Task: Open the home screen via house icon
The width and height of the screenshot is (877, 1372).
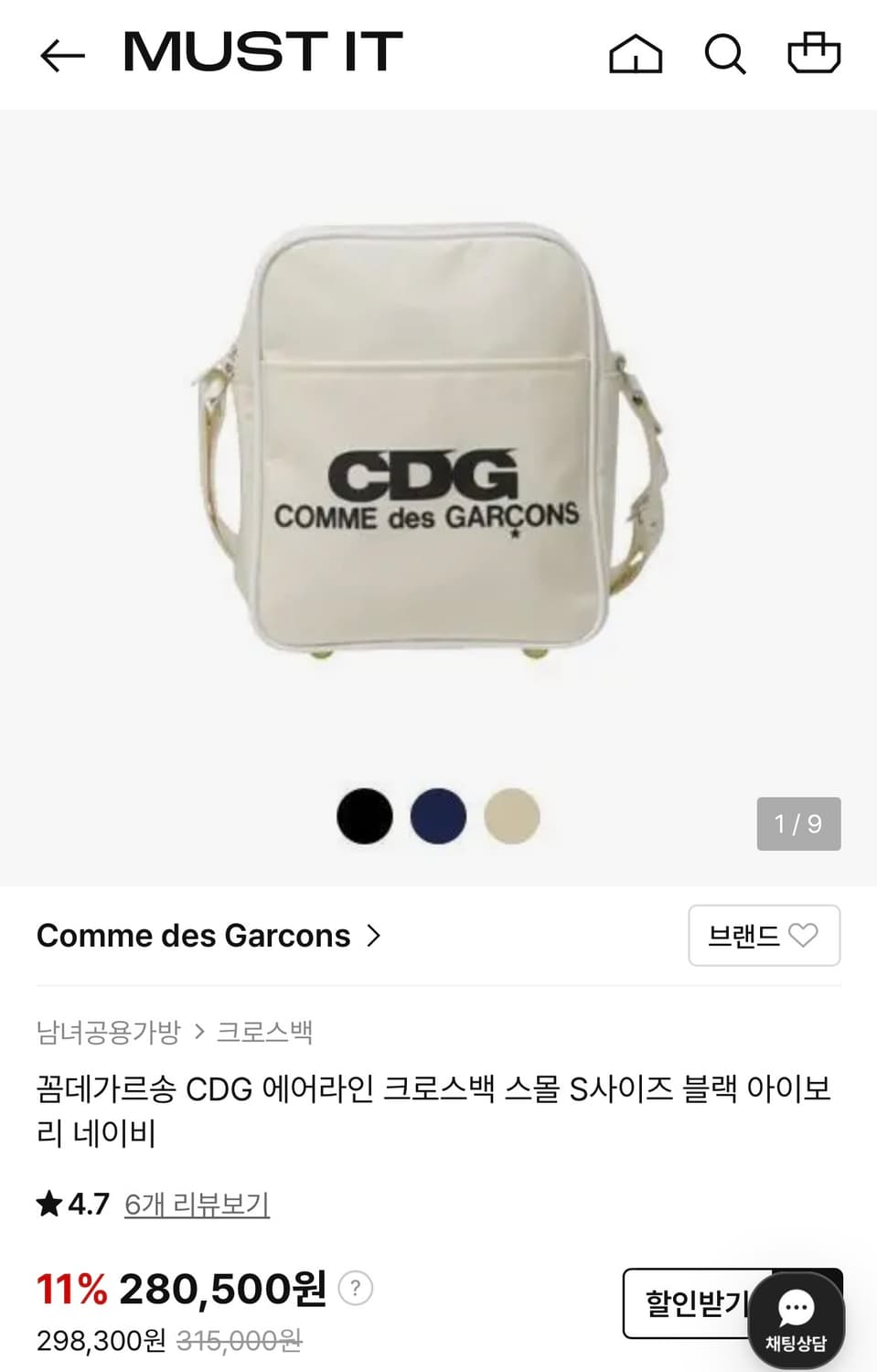Action: pyautogui.click(x=636, y=54)
